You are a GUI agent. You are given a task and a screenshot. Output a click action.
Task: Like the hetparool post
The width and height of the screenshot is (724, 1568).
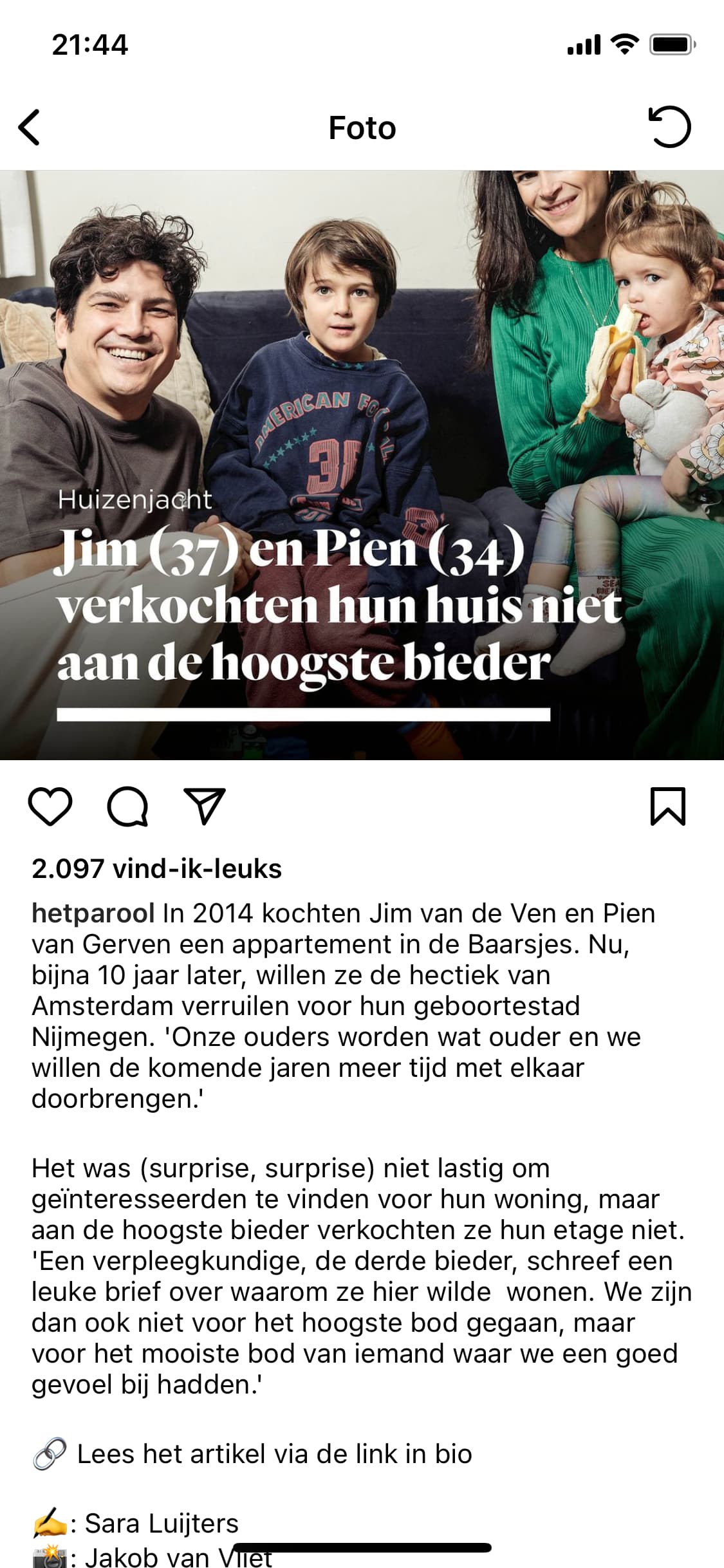[x=50, y=806]
